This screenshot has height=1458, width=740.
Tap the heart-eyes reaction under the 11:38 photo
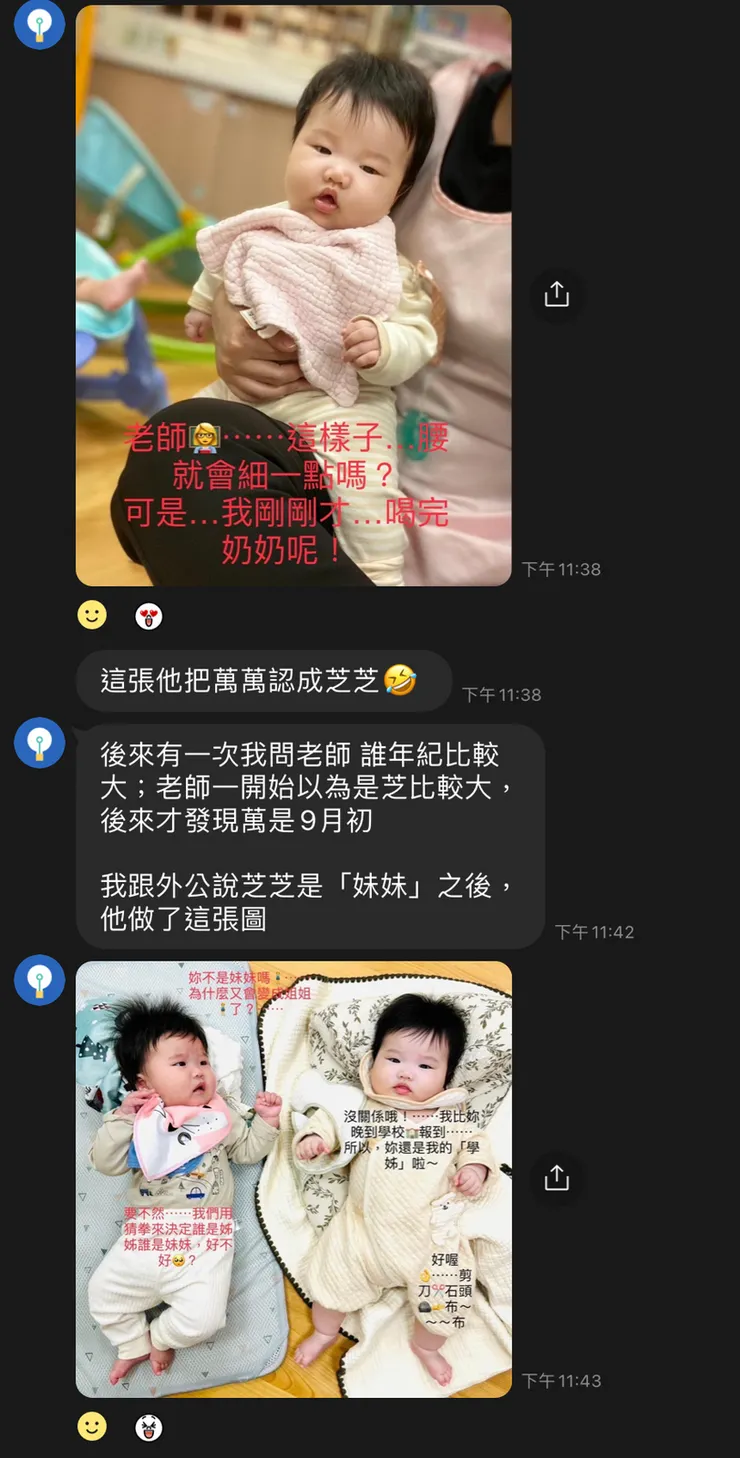pos(149,616)
